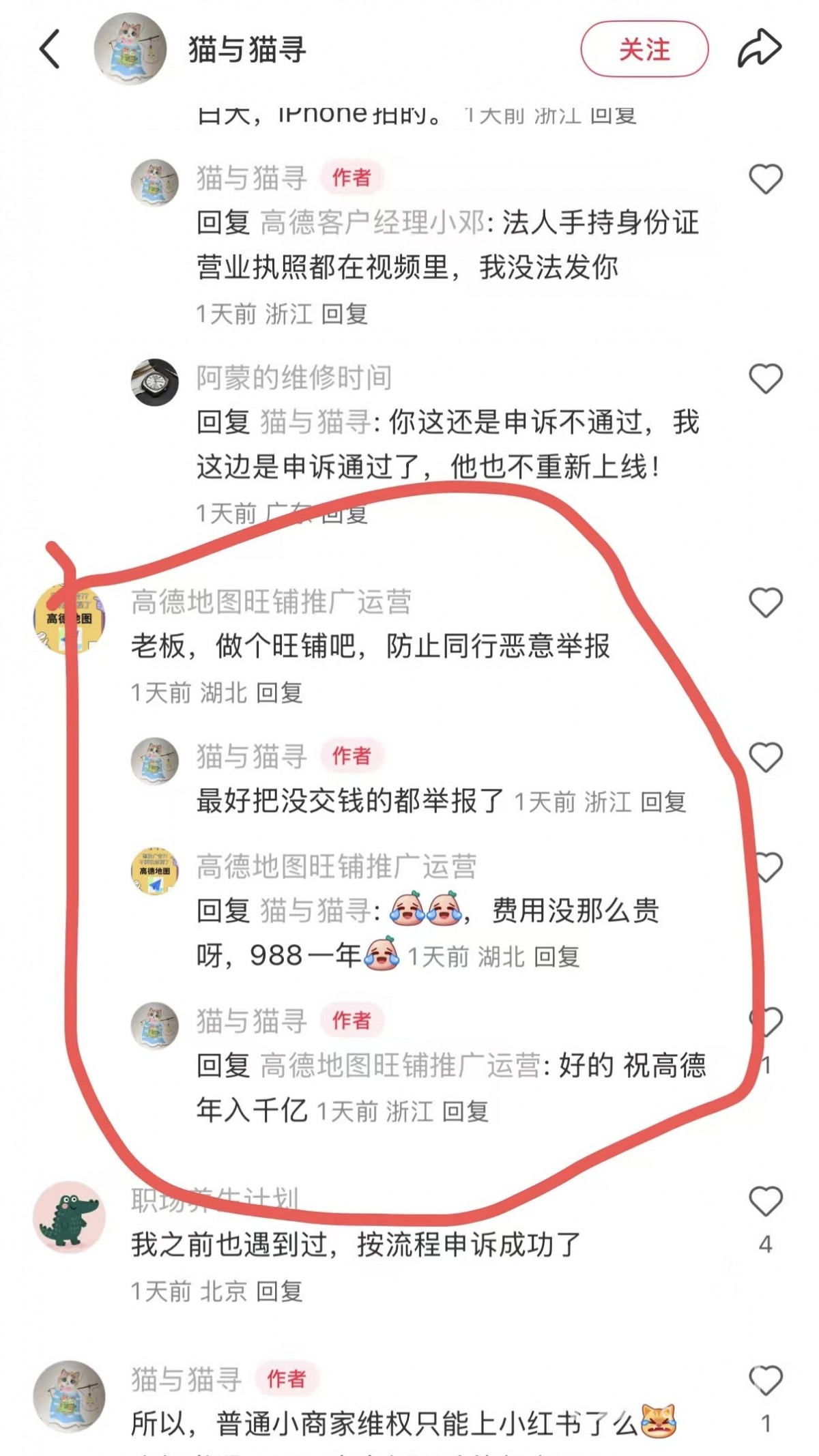Reply to 最好把没交钱的都举报了 comment
The image size is (819, 1456).
(663, 802)
